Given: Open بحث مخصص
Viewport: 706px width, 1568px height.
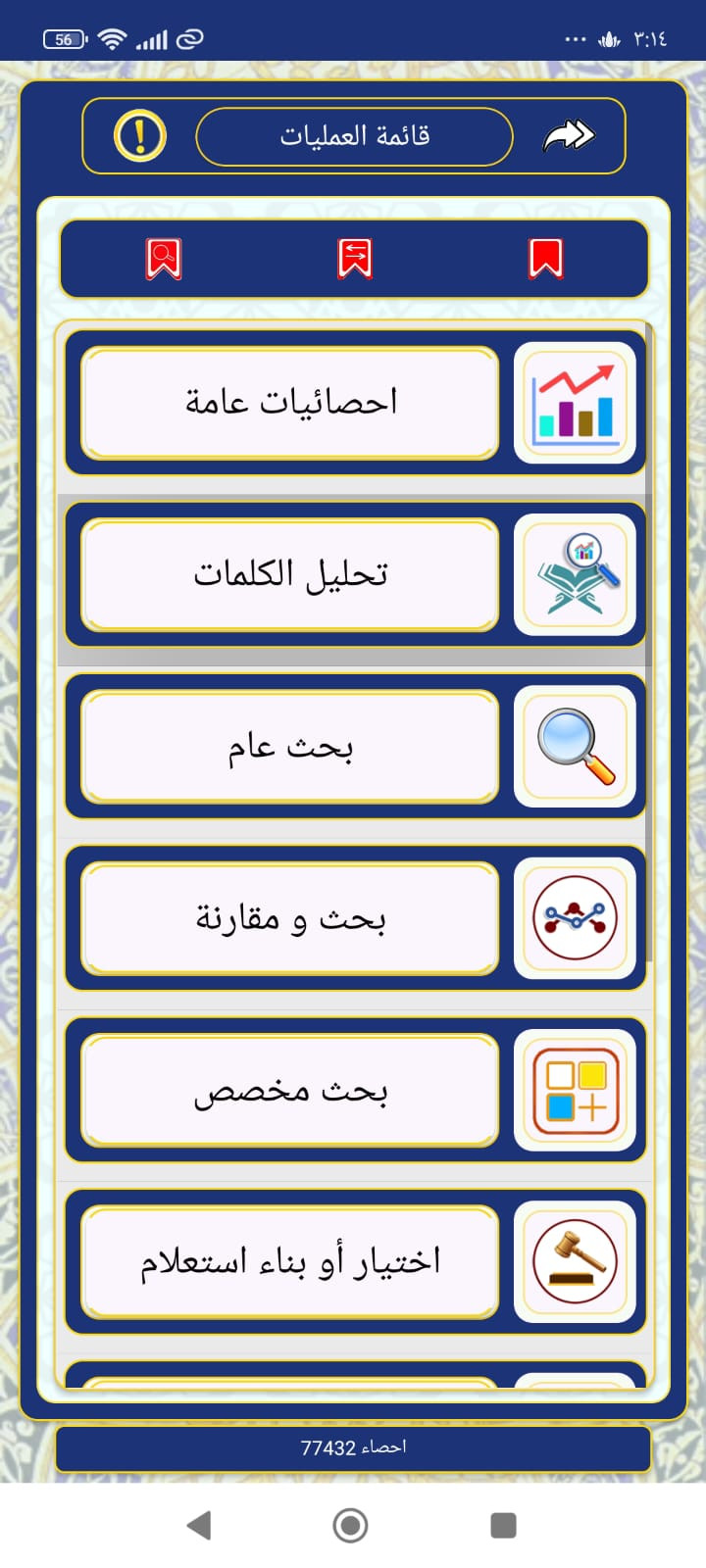Looking at the screenshot, I should tap(290, 1090).
